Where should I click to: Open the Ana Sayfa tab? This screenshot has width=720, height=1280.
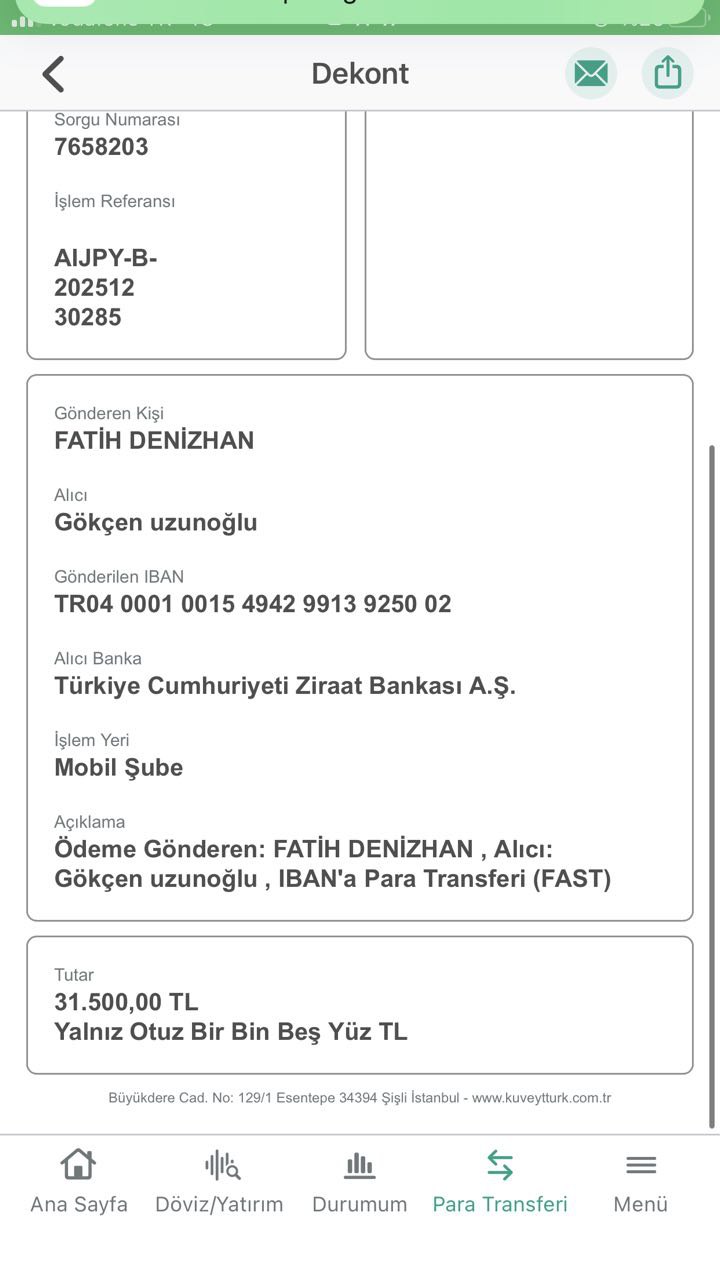tap(79, 1181)
